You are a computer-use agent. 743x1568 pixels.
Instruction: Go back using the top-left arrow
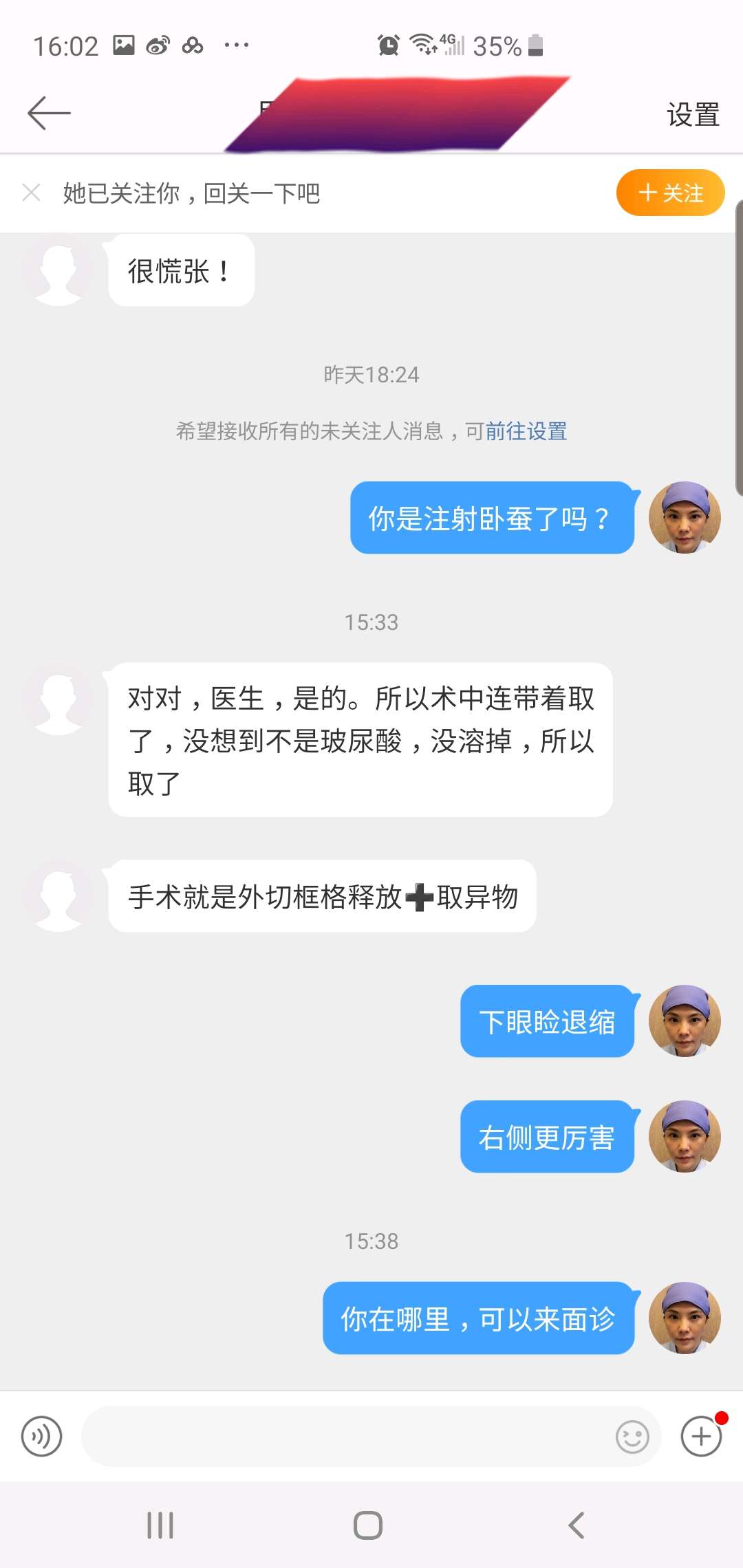[x=49, y=113]
